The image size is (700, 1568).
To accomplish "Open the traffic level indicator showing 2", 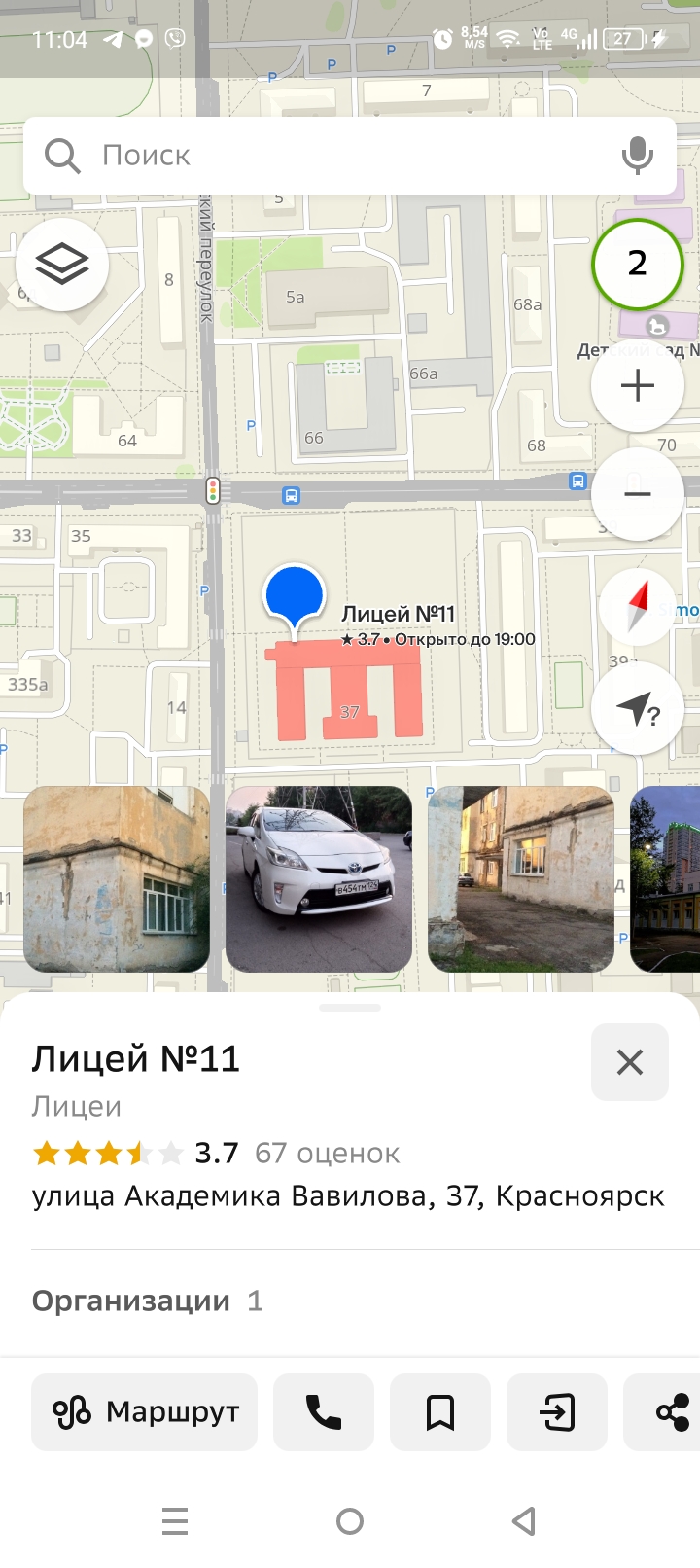I will pyautogui.click(x=637, y=264).
